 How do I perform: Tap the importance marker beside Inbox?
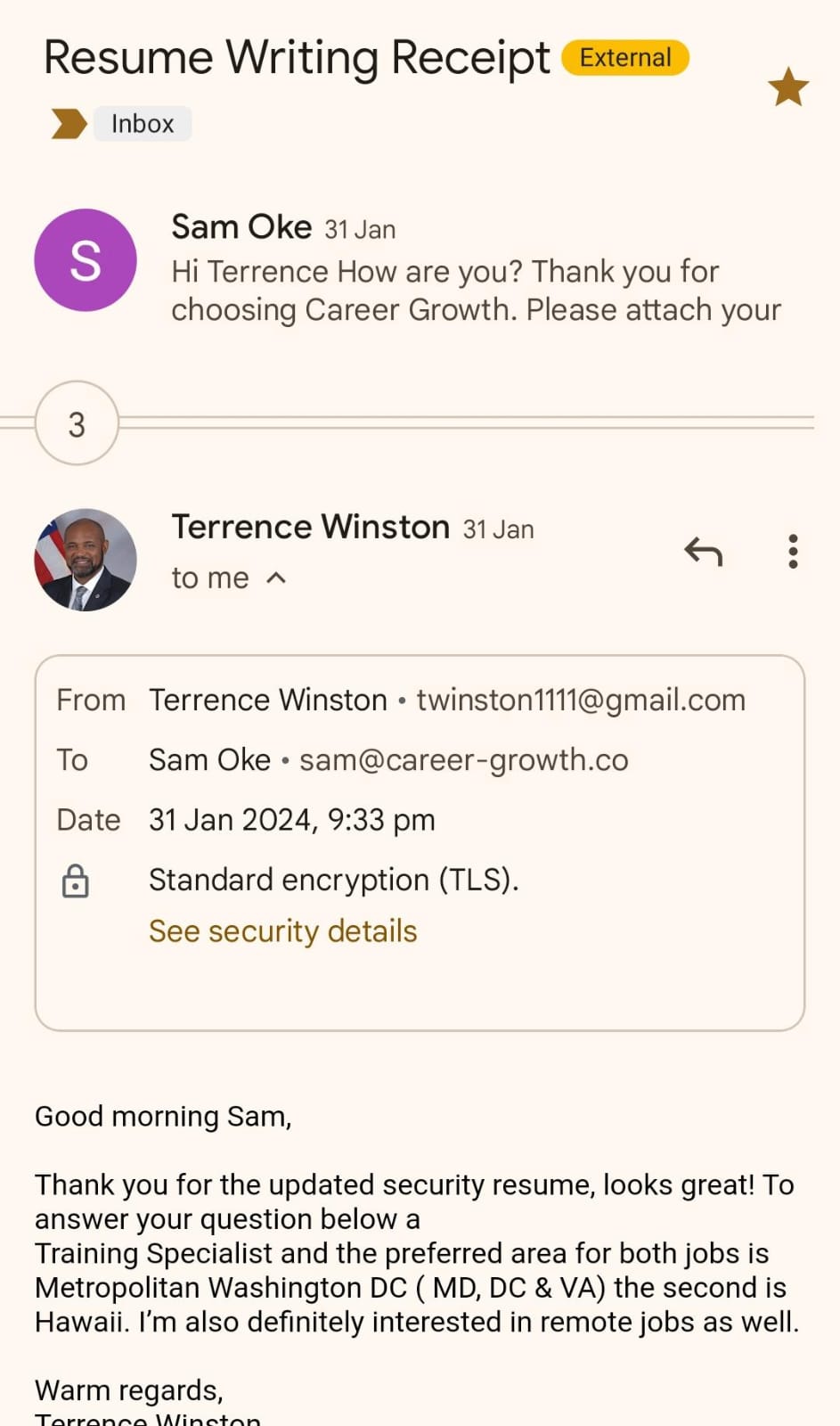pyautogui.click(x=69, y=124)
